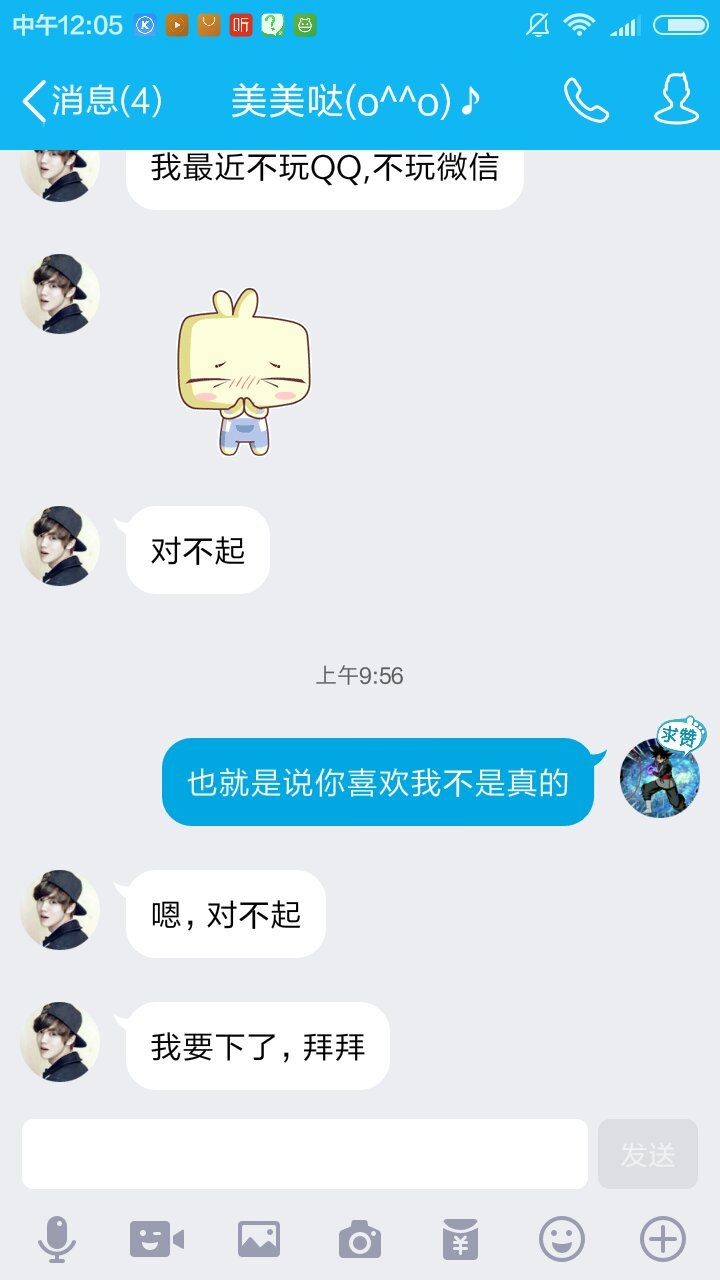Start a voice call with 美美哒
720x1280 pixels.
click(x=585, y=101)
